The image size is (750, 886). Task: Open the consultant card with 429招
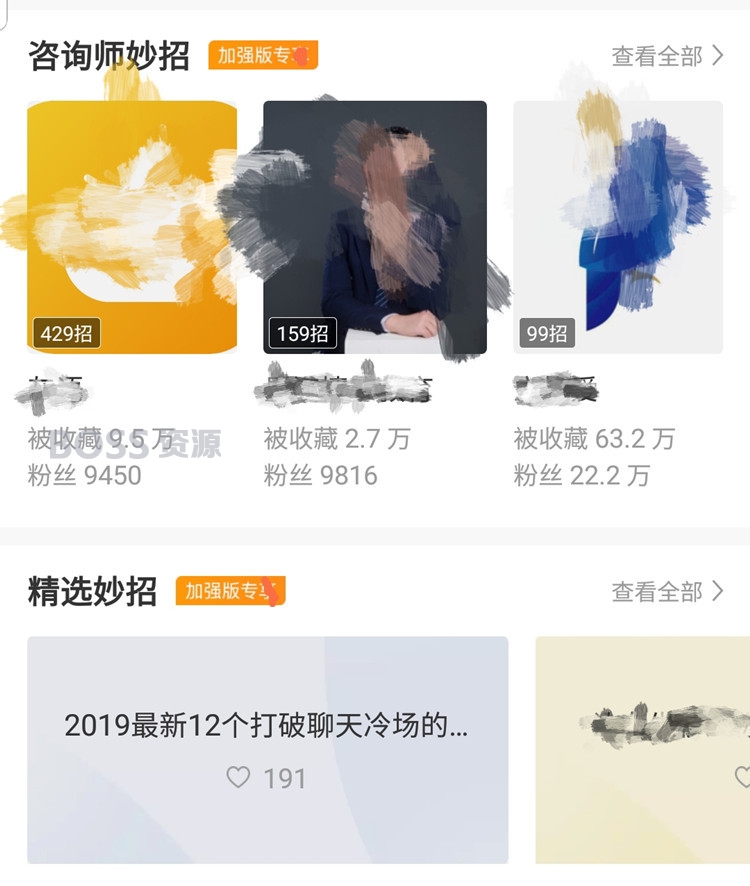[132, 228]
